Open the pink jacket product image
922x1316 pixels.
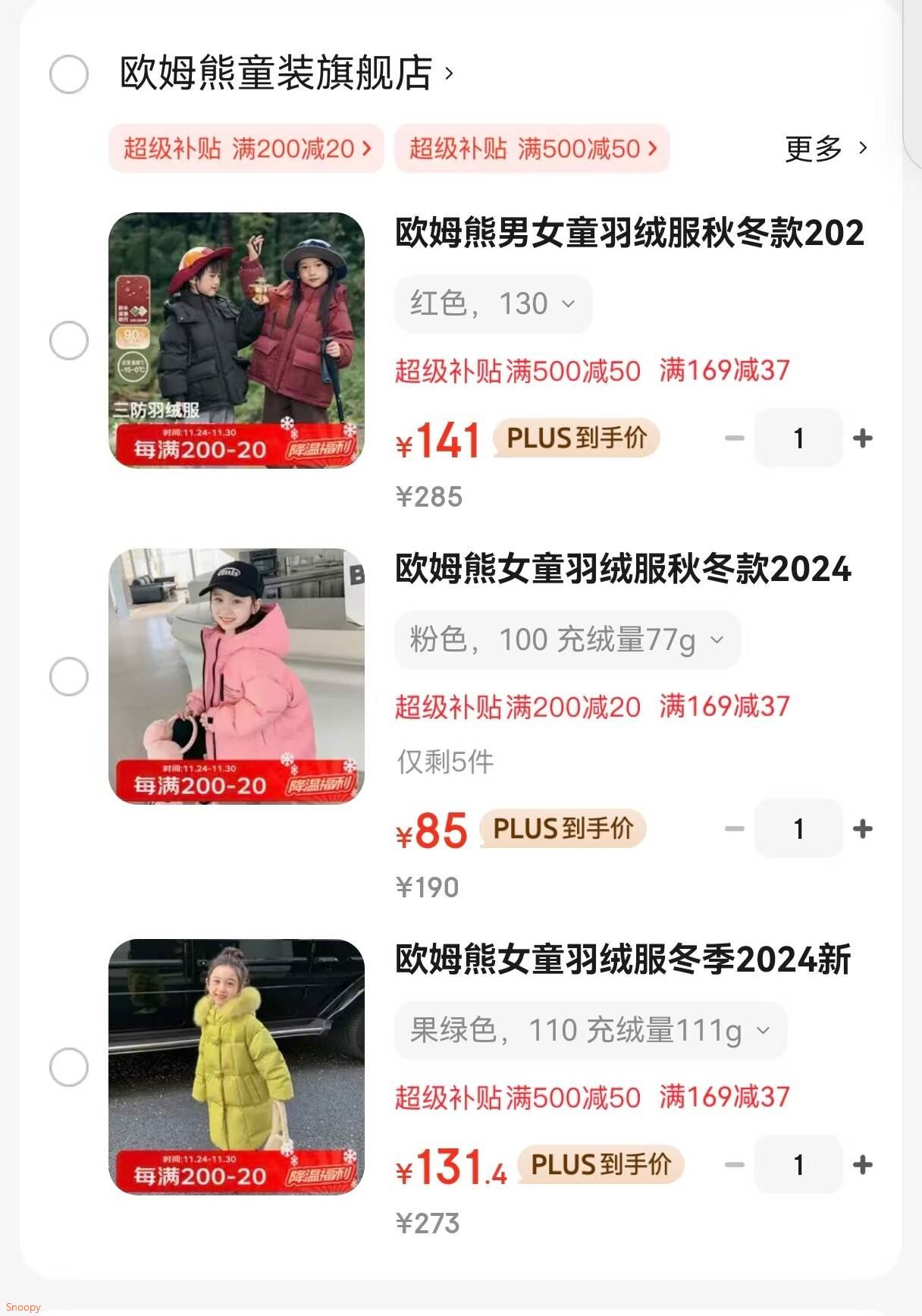237,677
